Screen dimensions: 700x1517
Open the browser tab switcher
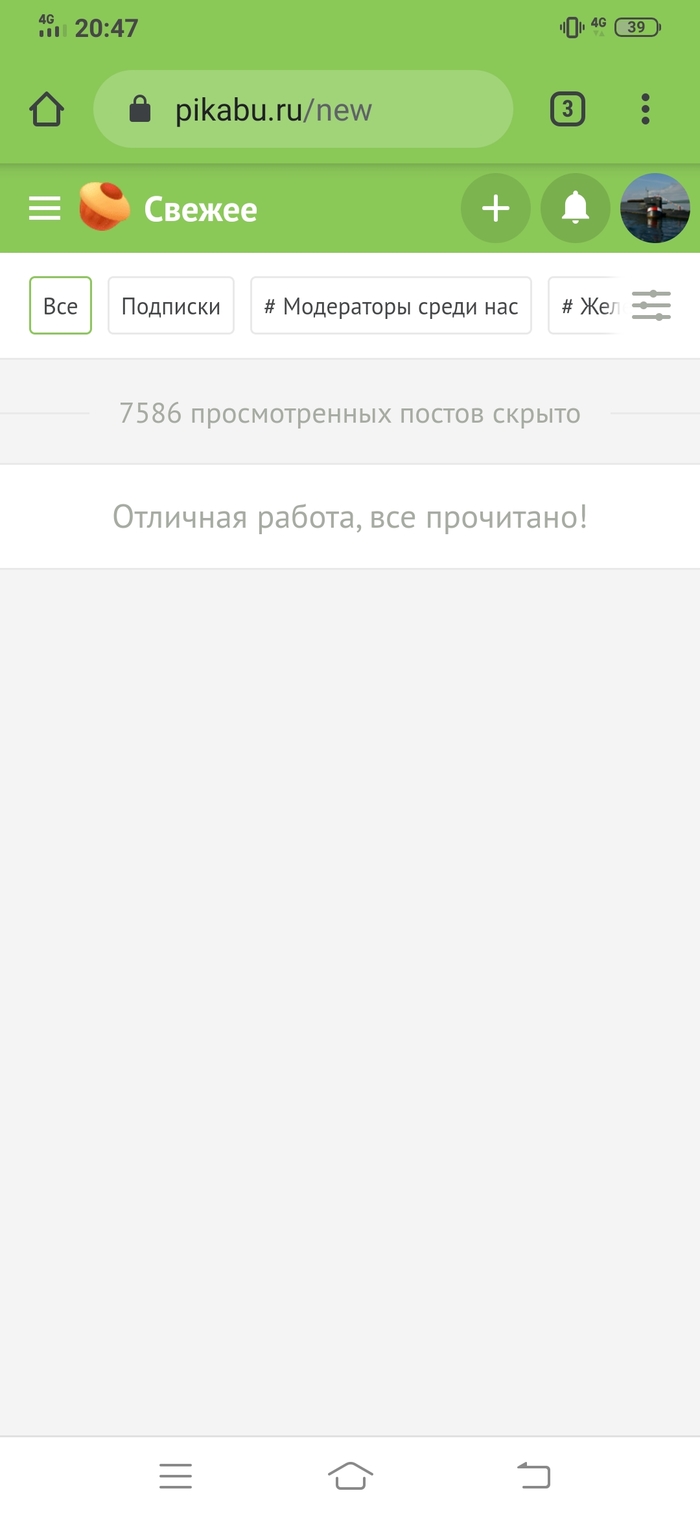567,109
